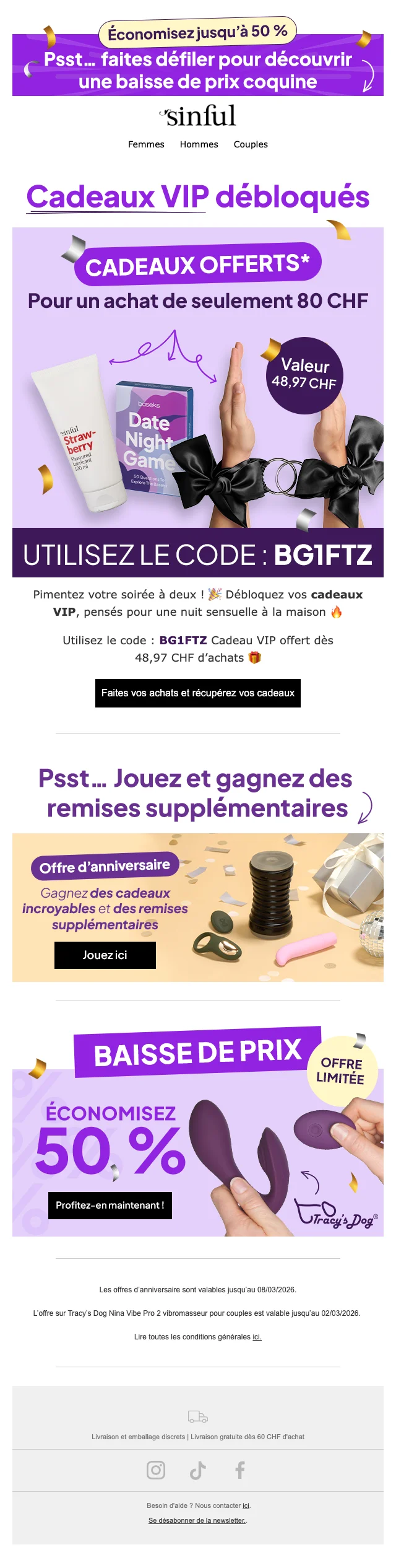Select 'Profitez-en maintenant !' offer button
The width and height of the screenshot is (396, 1568).
pos(110,1205)
